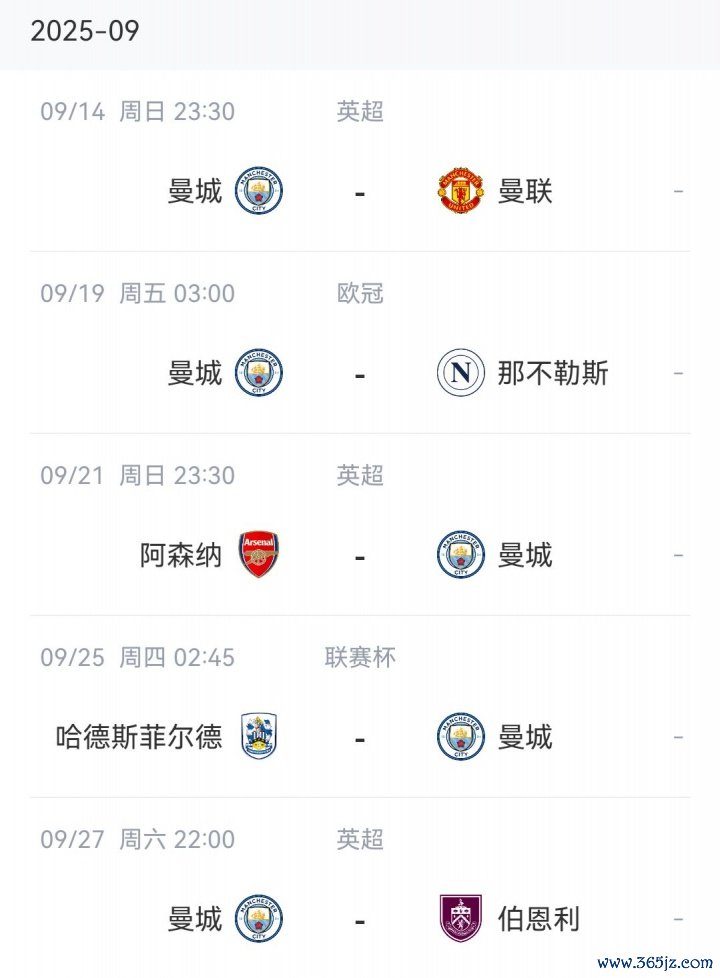Select the 阿森纳 vs 曼城 match row
Screen dimensions: 720x978
point(360,555)
